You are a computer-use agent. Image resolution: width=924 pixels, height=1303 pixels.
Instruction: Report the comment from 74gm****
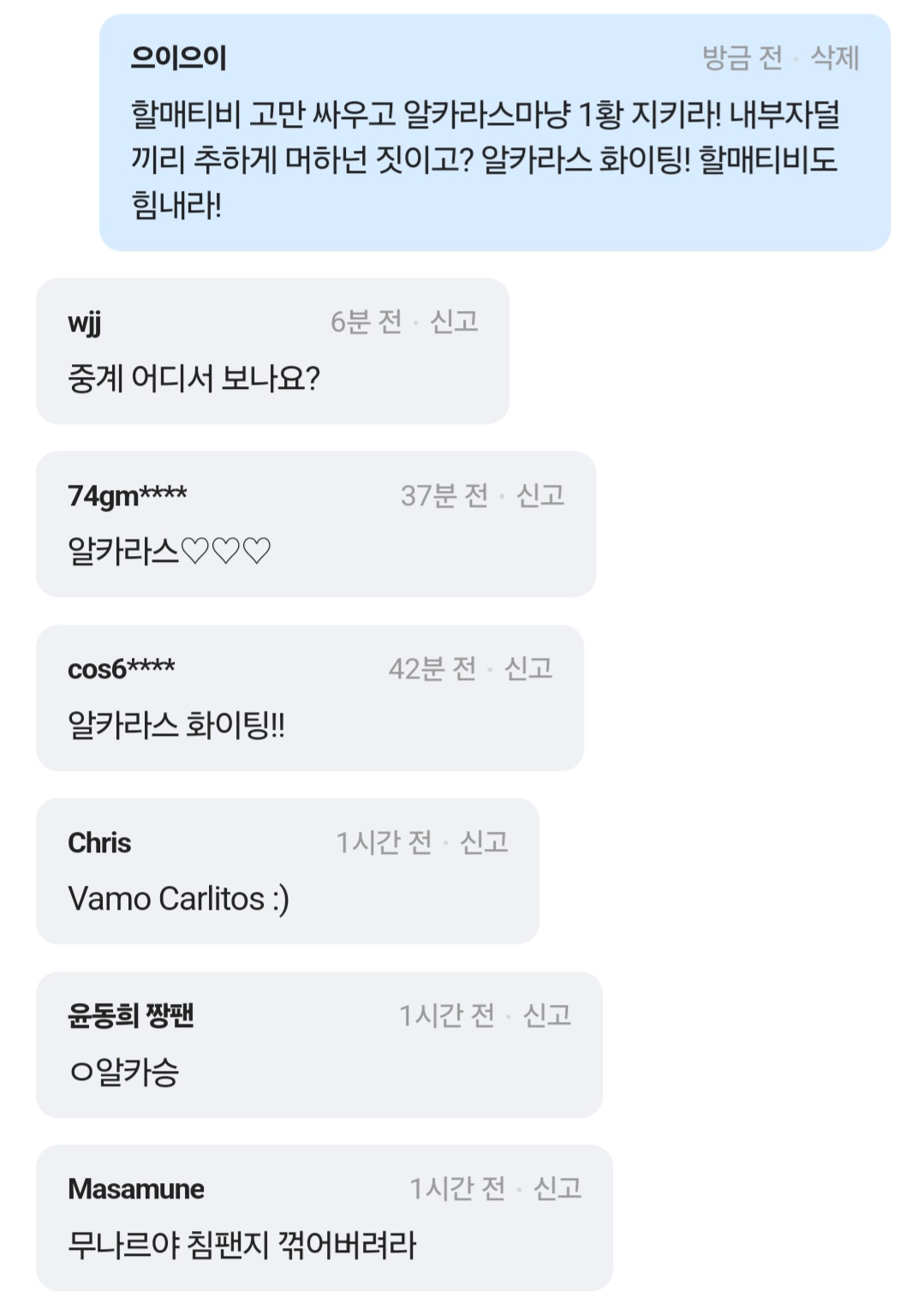coord(540,495)
